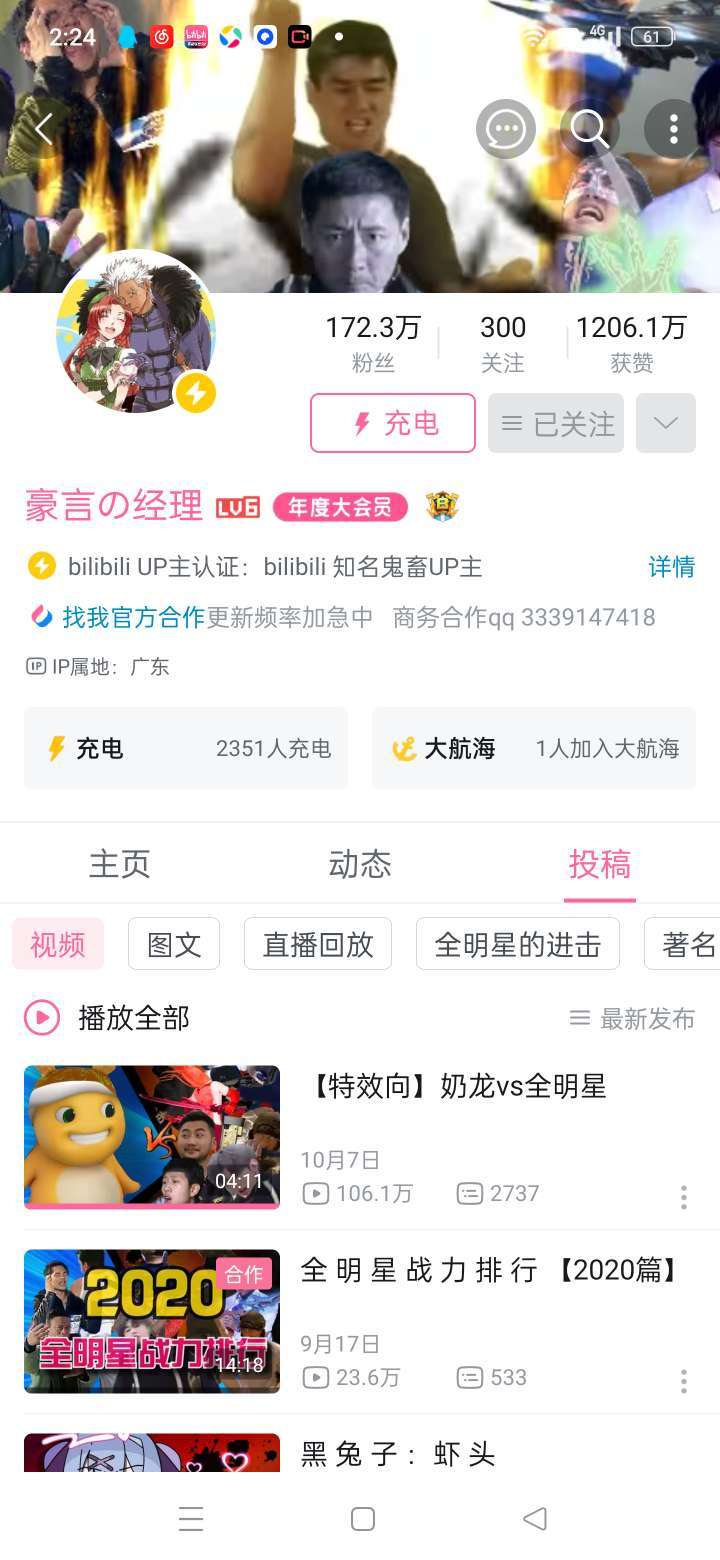720x1560 pixels.
Task: Expand the dropdown arrow next to 已关注
Action: (665, 423)
